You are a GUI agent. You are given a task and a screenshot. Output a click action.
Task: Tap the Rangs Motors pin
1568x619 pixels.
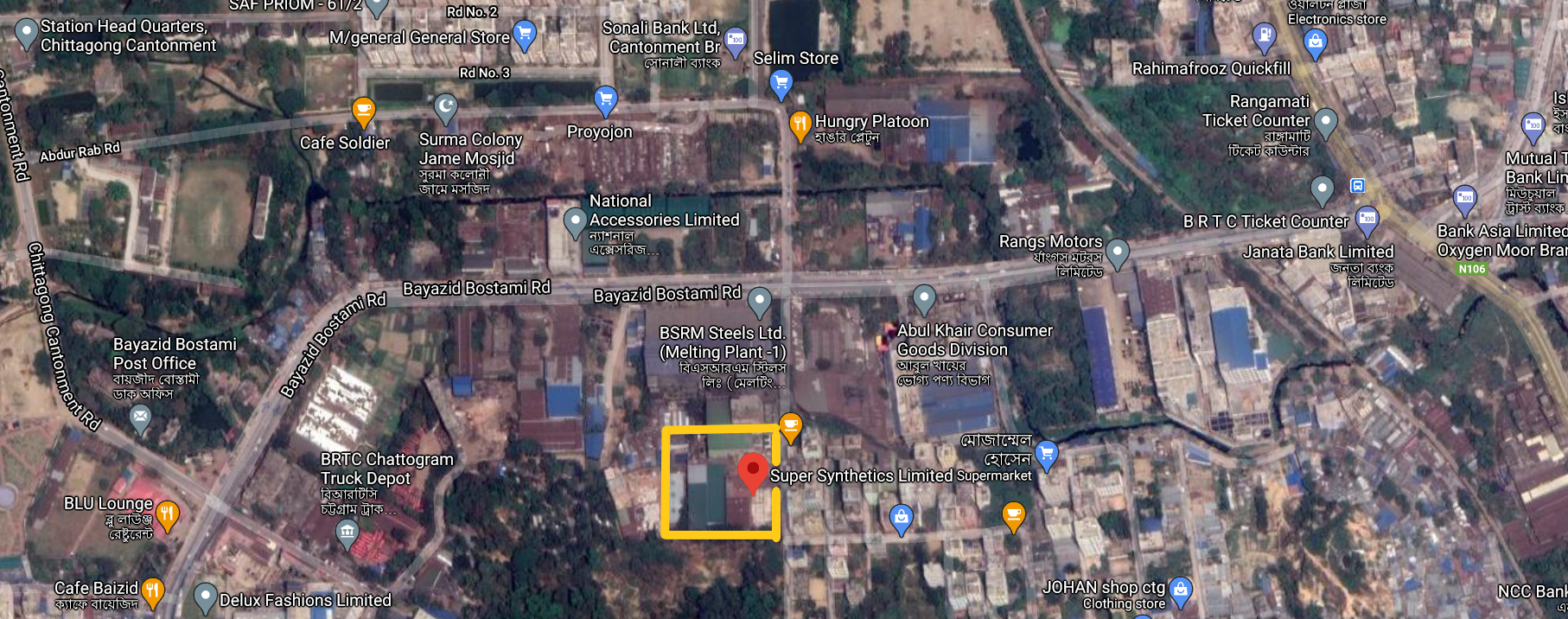click(1117, 252)
